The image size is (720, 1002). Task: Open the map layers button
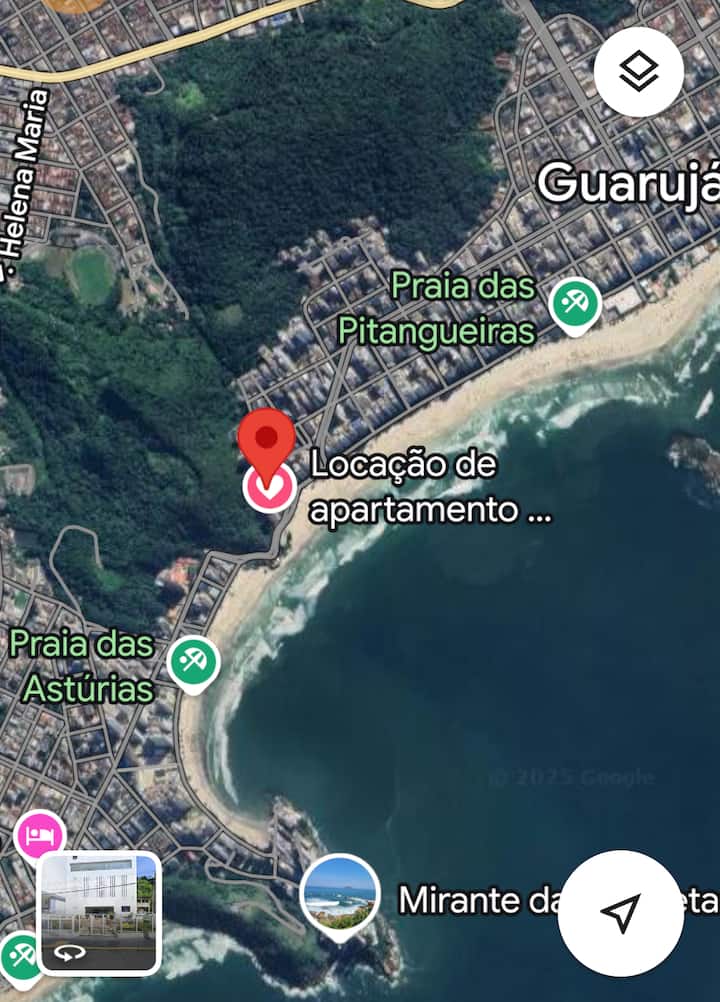coord(638,72)
